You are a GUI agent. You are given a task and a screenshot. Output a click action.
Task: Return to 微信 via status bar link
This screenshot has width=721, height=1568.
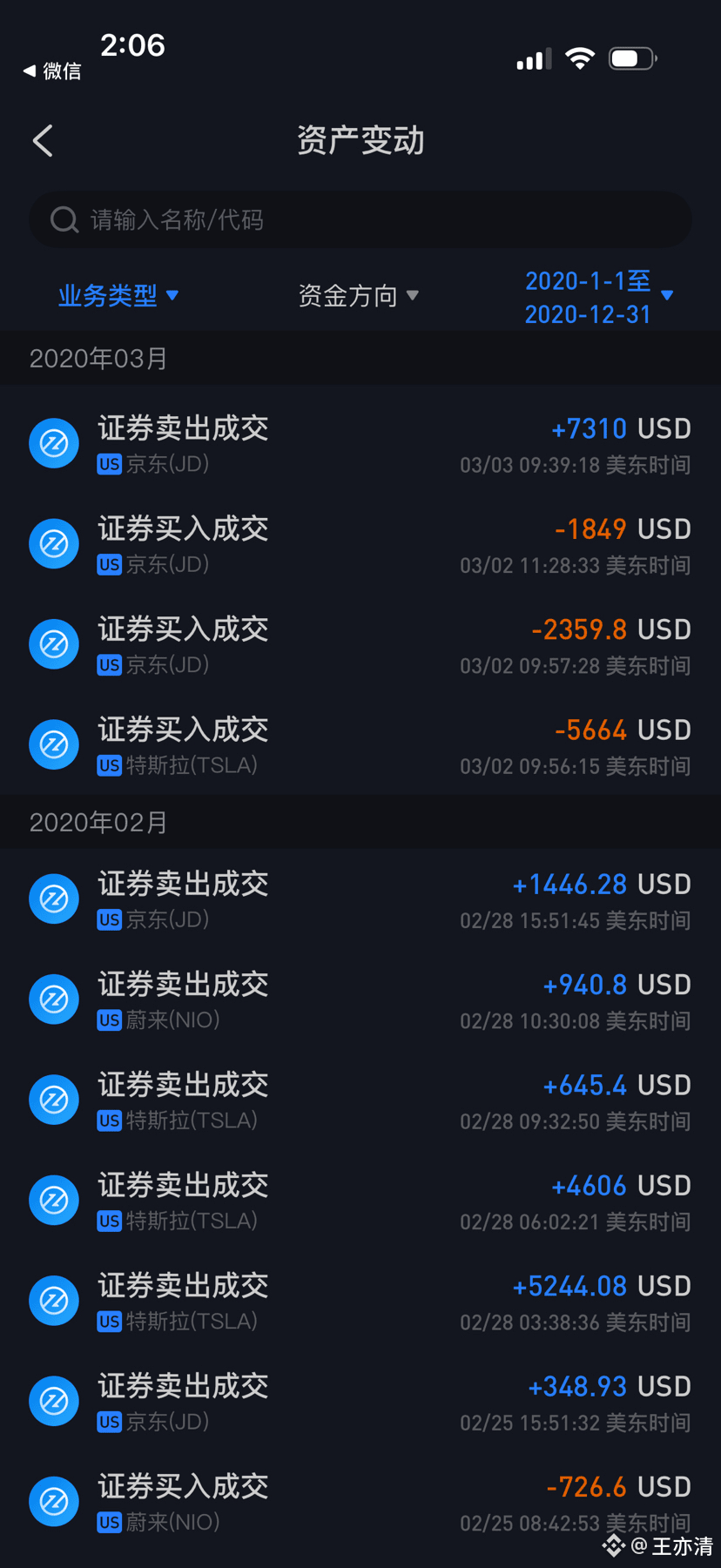pyautogui.click(x=52, y=71)
